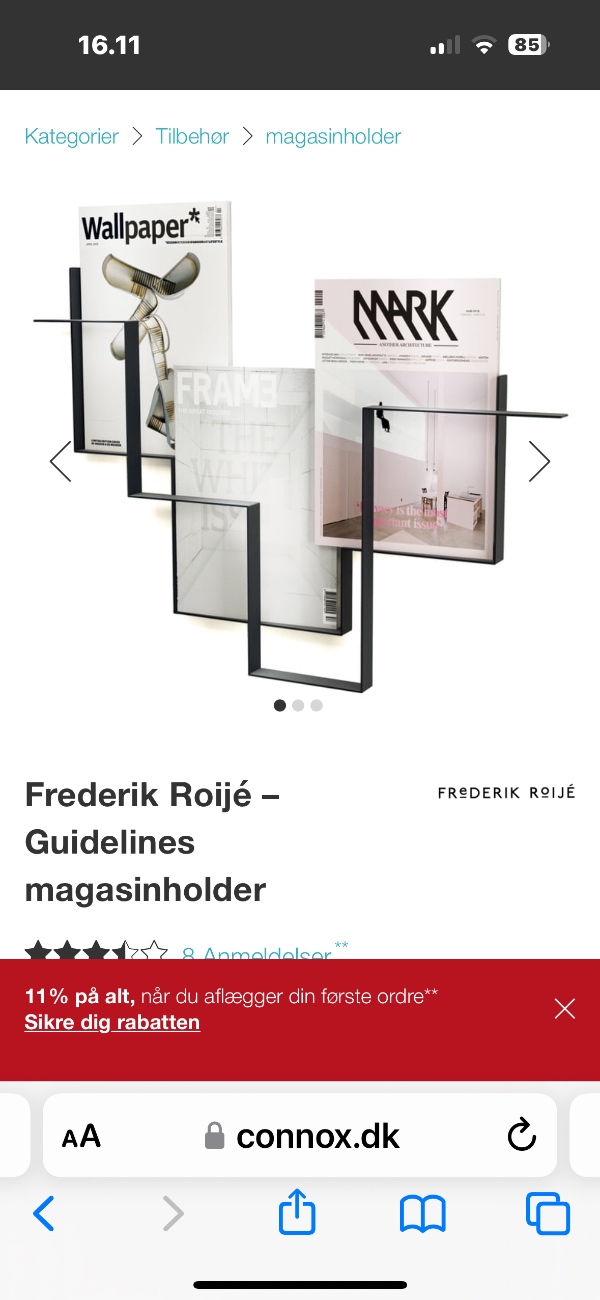Screen dimensions: 600x1300
Task: Jump to the second image dot
Action: pos(298,705)
